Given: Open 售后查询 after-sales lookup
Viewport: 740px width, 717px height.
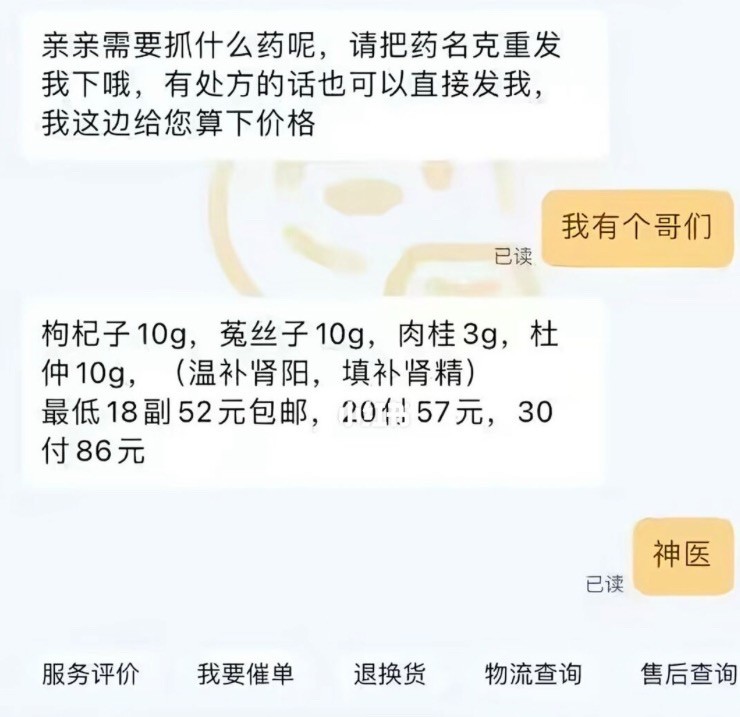Looking at the screenshot, I should [688, 674].
